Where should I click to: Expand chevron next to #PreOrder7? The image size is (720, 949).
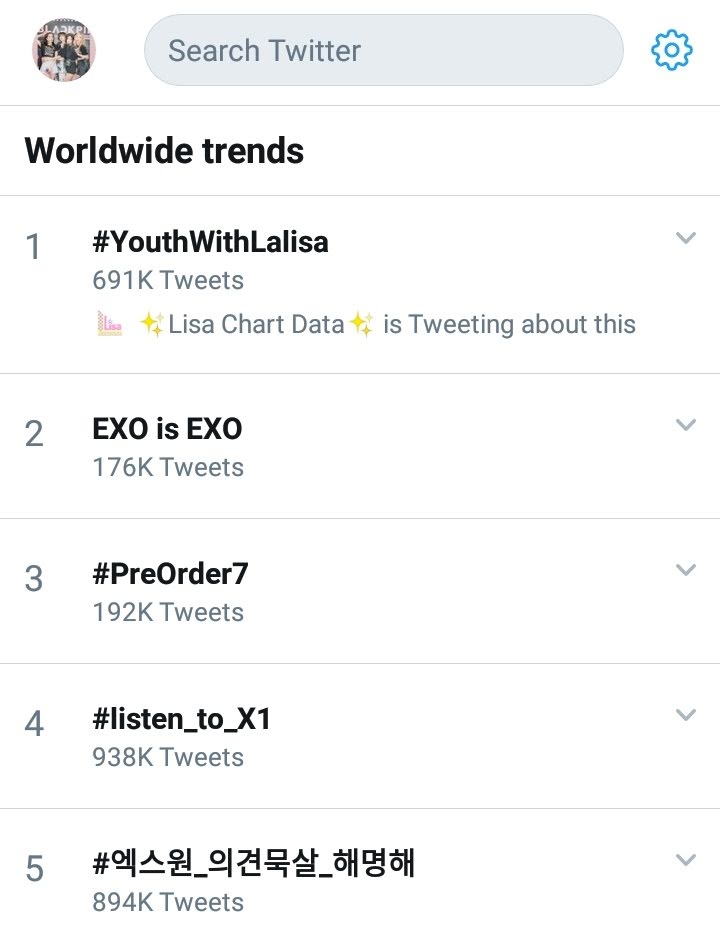coord(686,570)
